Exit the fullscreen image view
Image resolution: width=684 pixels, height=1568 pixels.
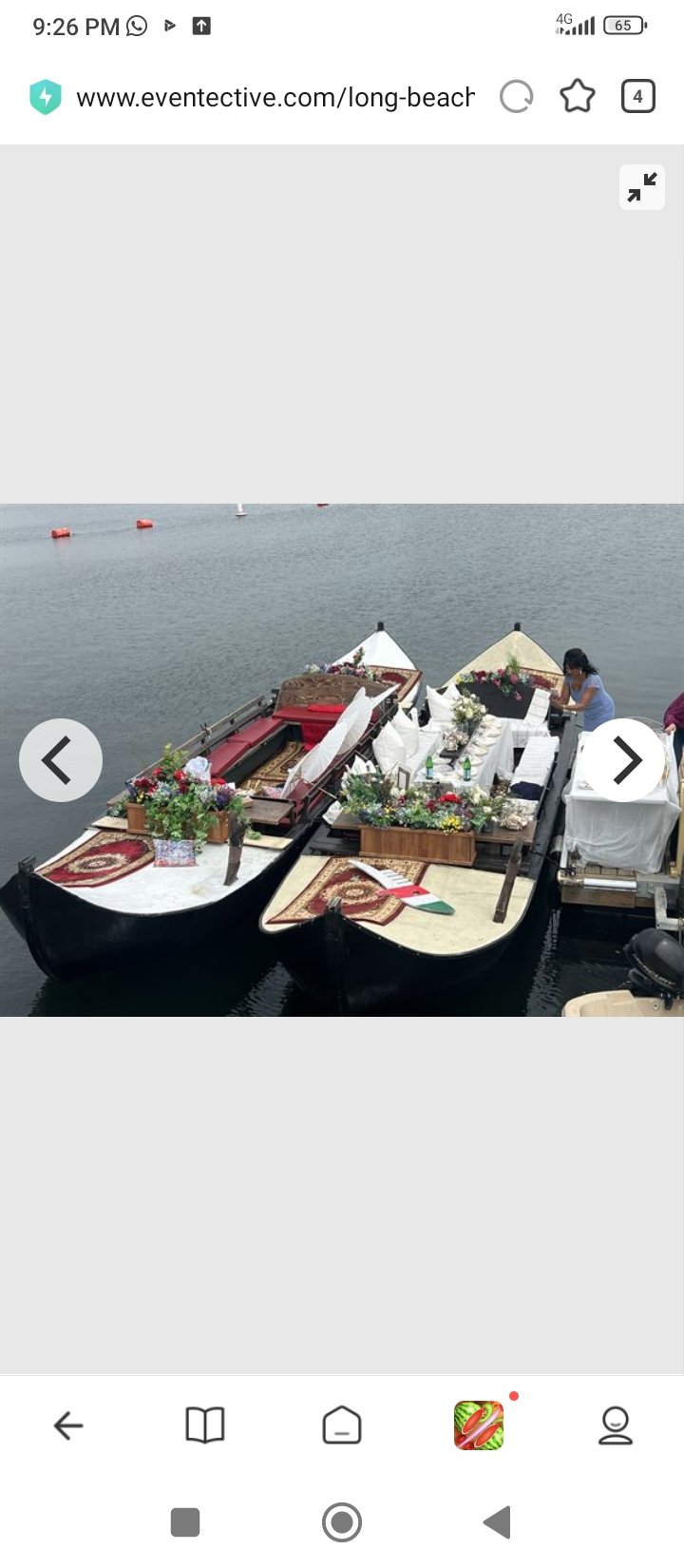click(x=642, y=187)
